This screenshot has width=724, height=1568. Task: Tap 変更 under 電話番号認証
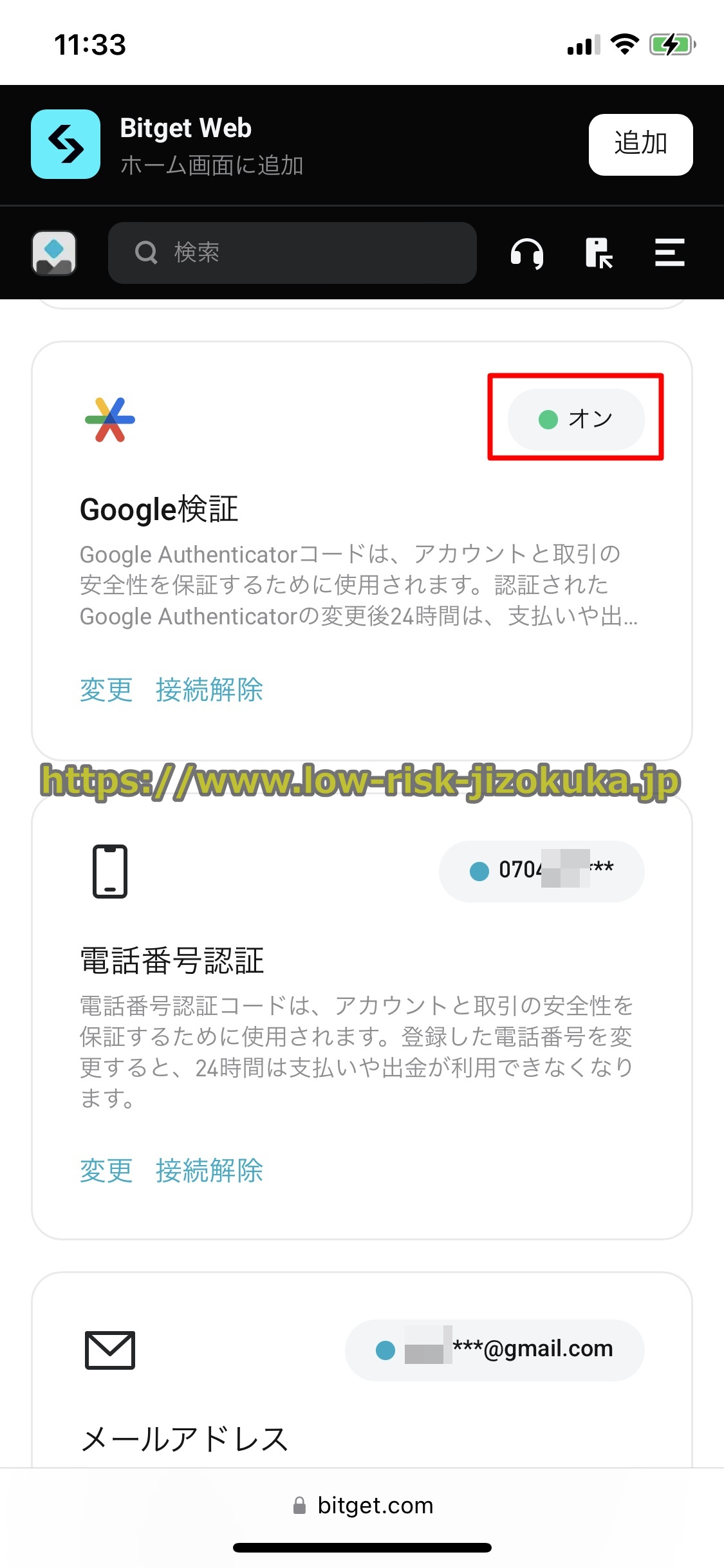click(106, 1171)
